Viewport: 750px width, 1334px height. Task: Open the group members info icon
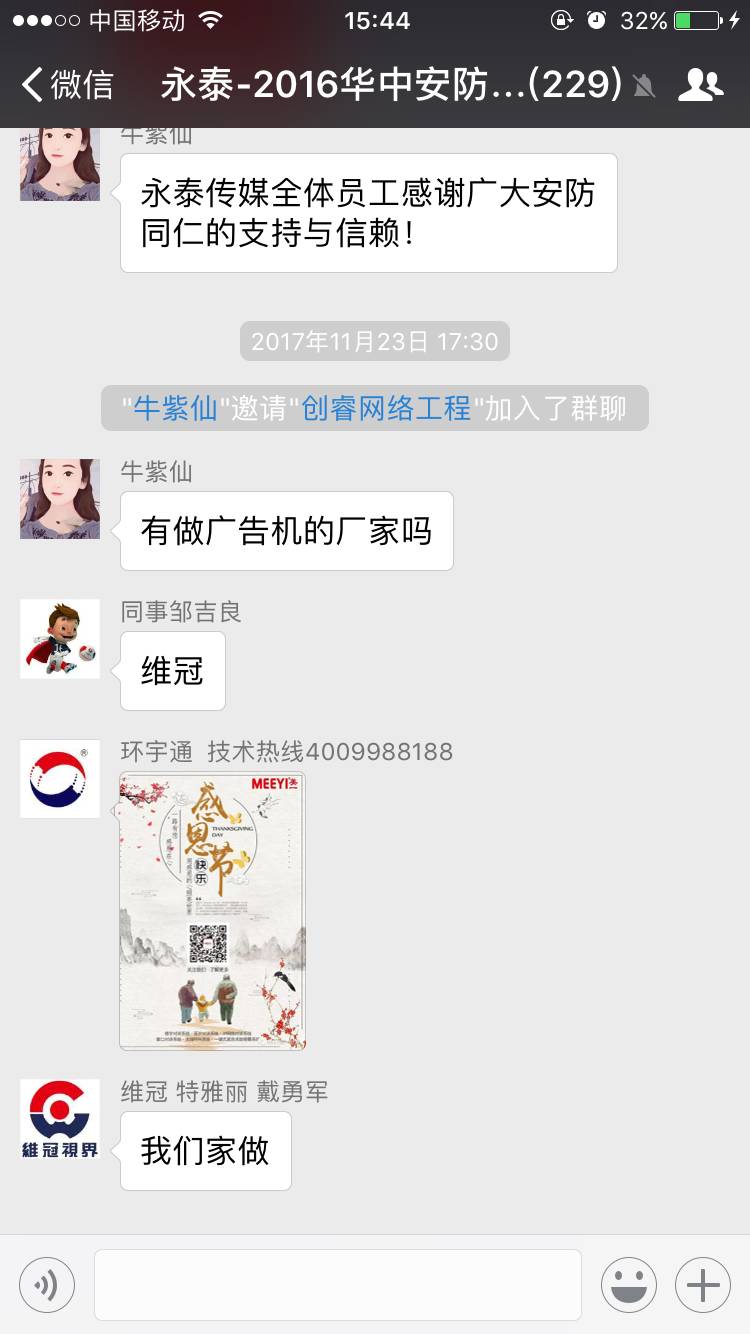click(700, 85)
